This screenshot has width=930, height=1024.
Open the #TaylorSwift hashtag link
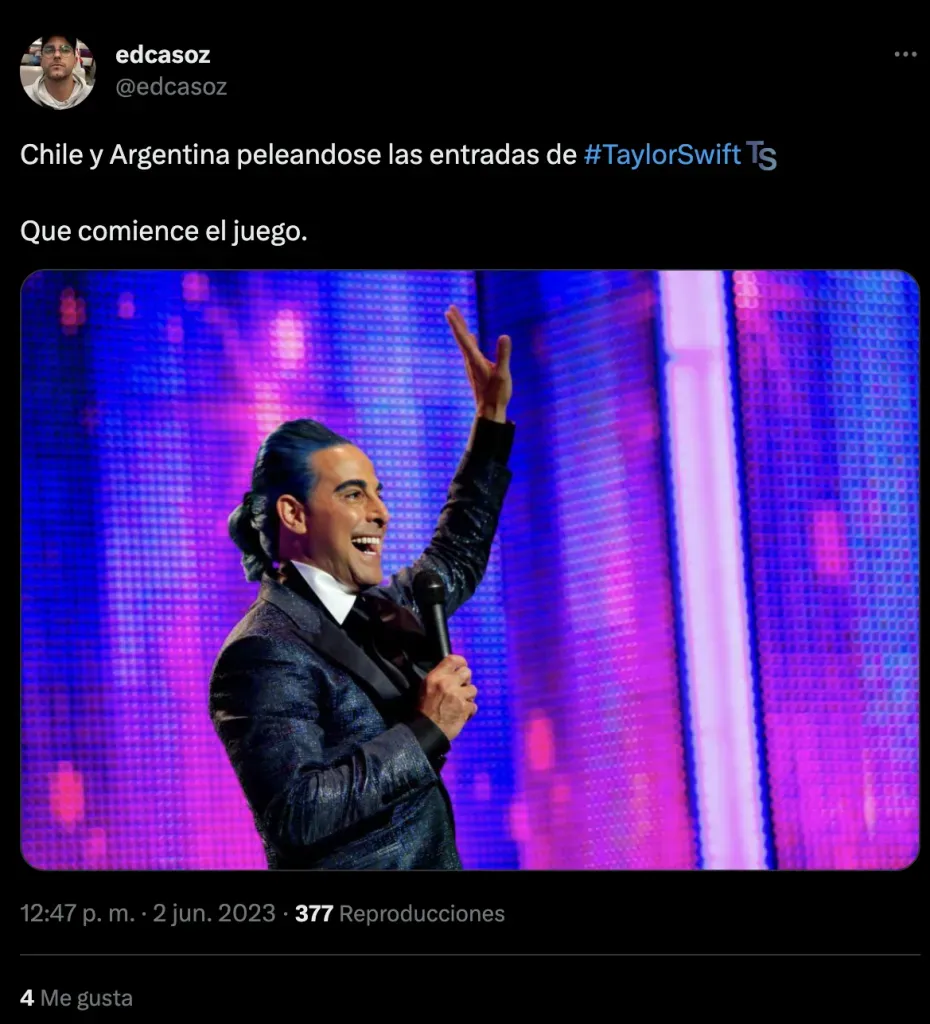pos(662,155)
